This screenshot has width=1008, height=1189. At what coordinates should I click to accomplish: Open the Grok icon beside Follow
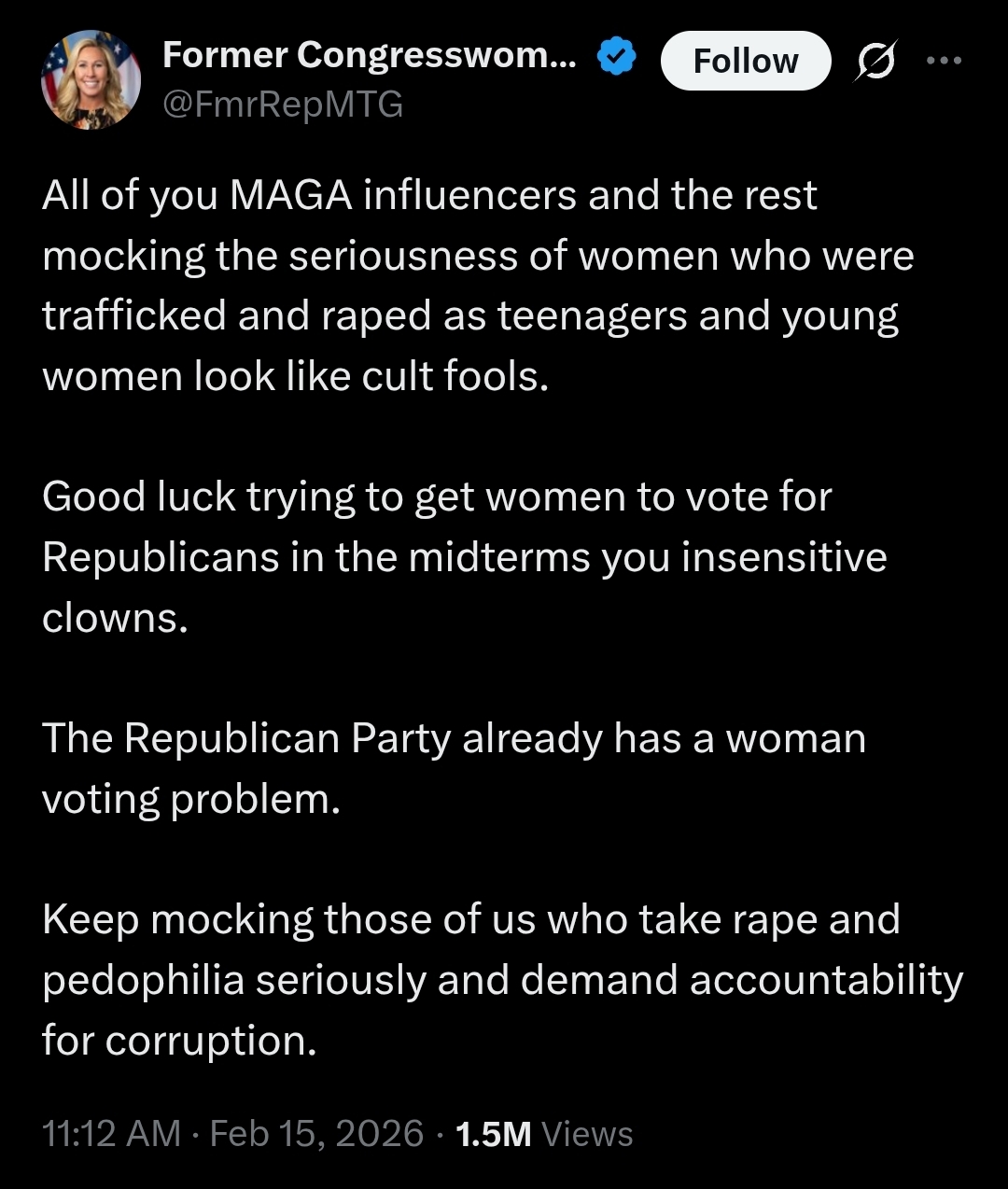[875, 61]
